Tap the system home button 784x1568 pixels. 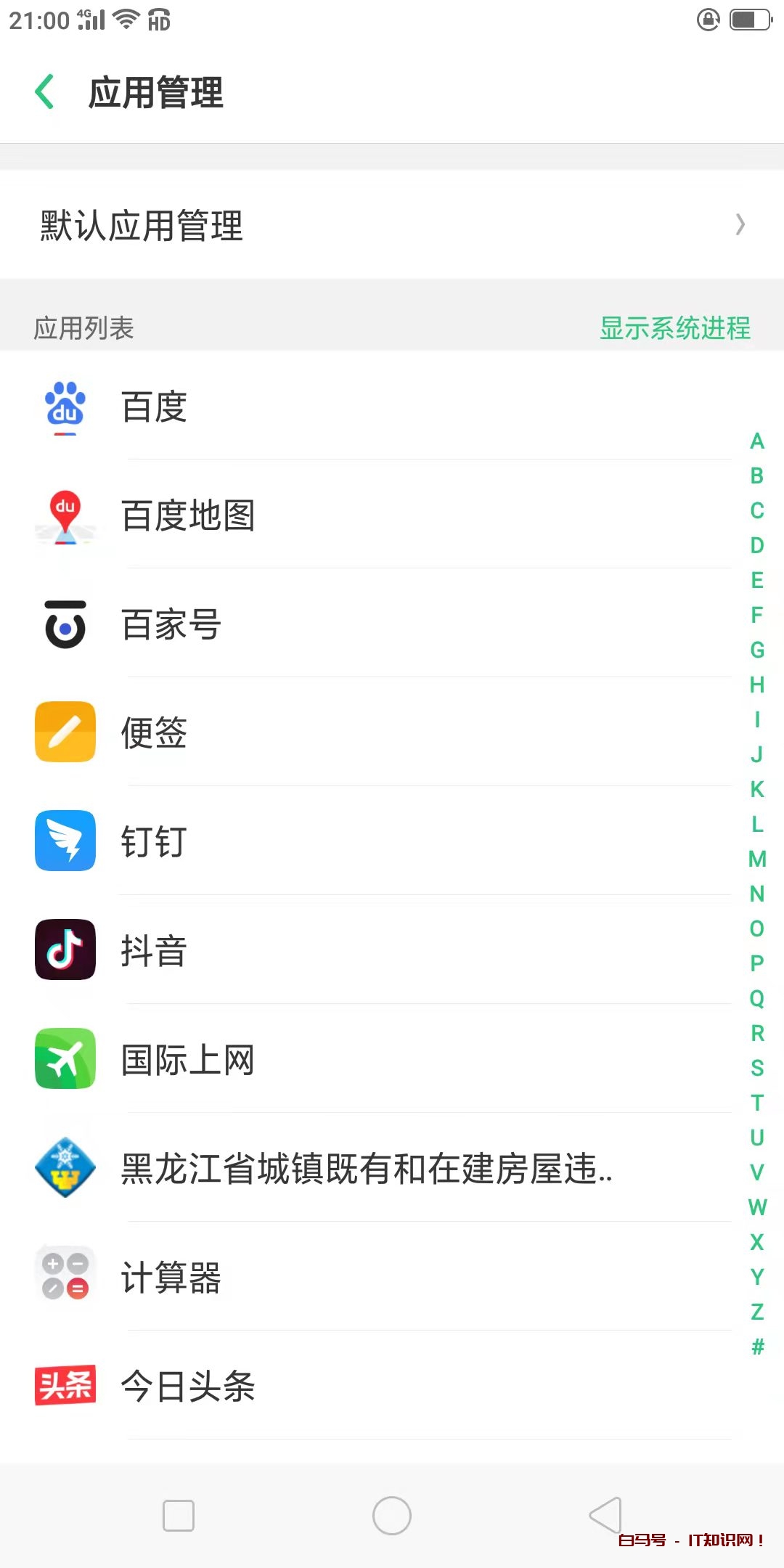click(x=392, y=1516)
